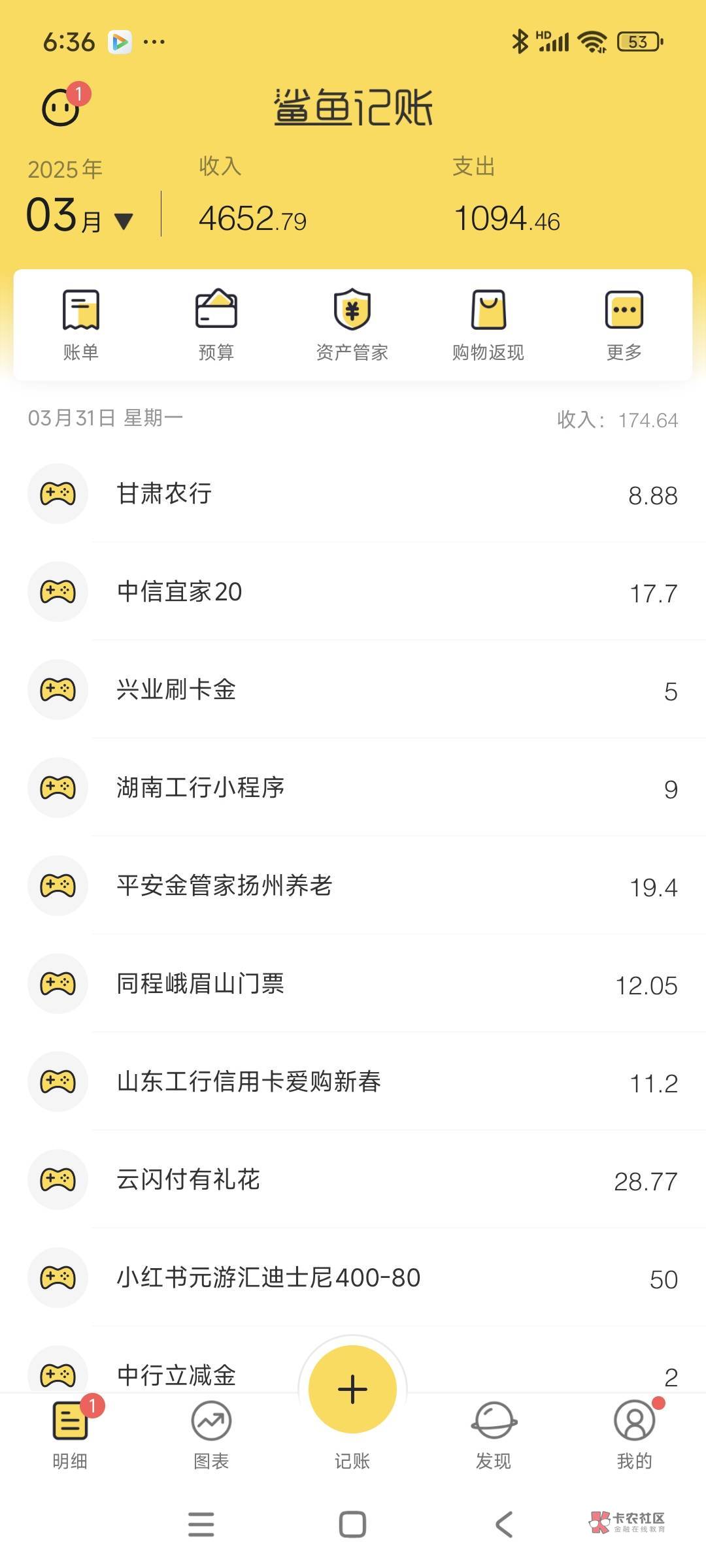The image size is (706, 1568).
Task: Open the 湖南工行小程序 entry
Action: tap(353, 788)
